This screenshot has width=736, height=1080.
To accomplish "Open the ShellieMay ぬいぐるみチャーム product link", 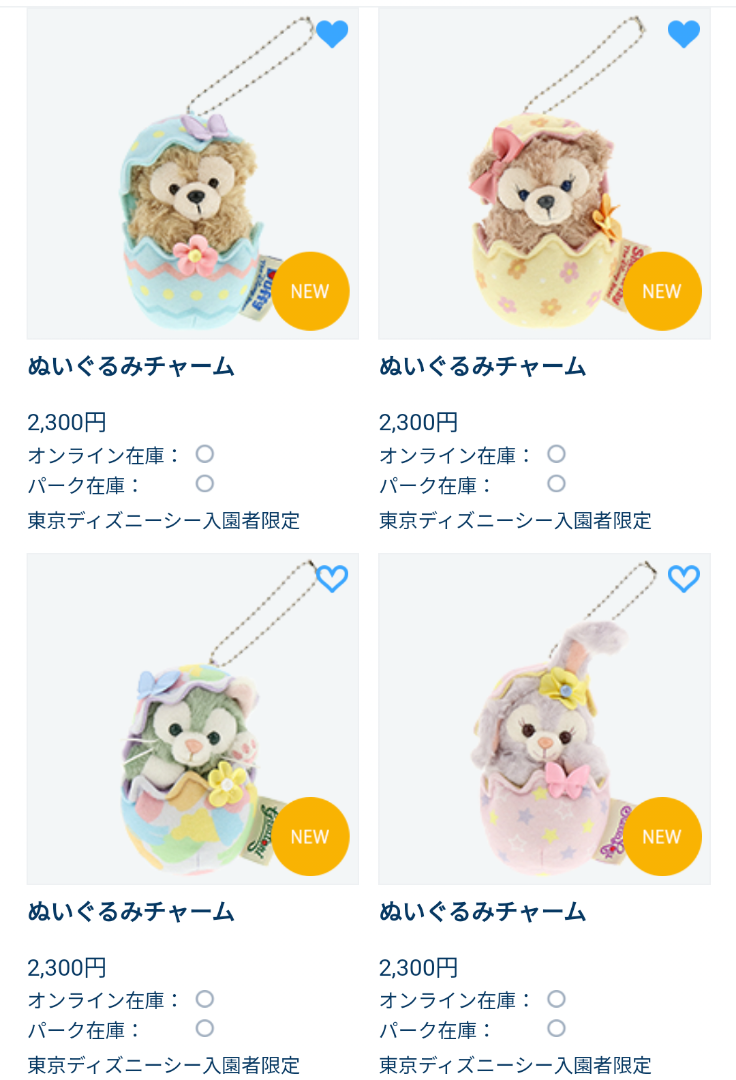I will [x=483, y=367].
